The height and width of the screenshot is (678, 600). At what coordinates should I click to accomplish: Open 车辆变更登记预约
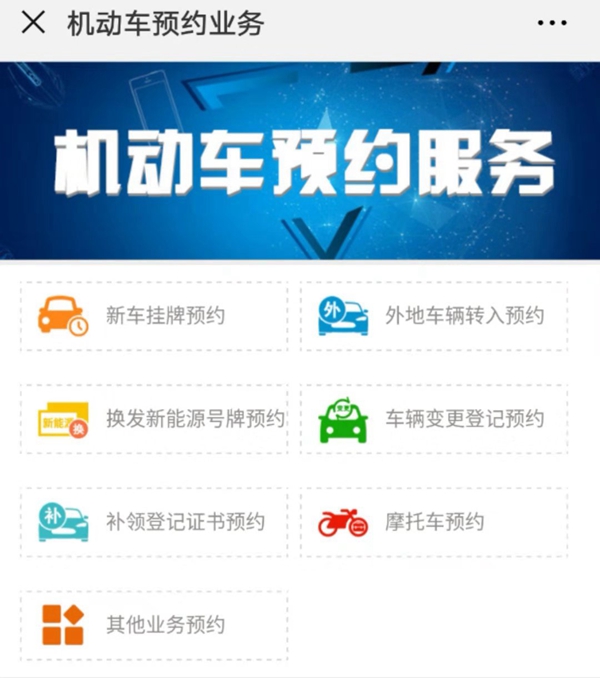(x=434, y=419)
